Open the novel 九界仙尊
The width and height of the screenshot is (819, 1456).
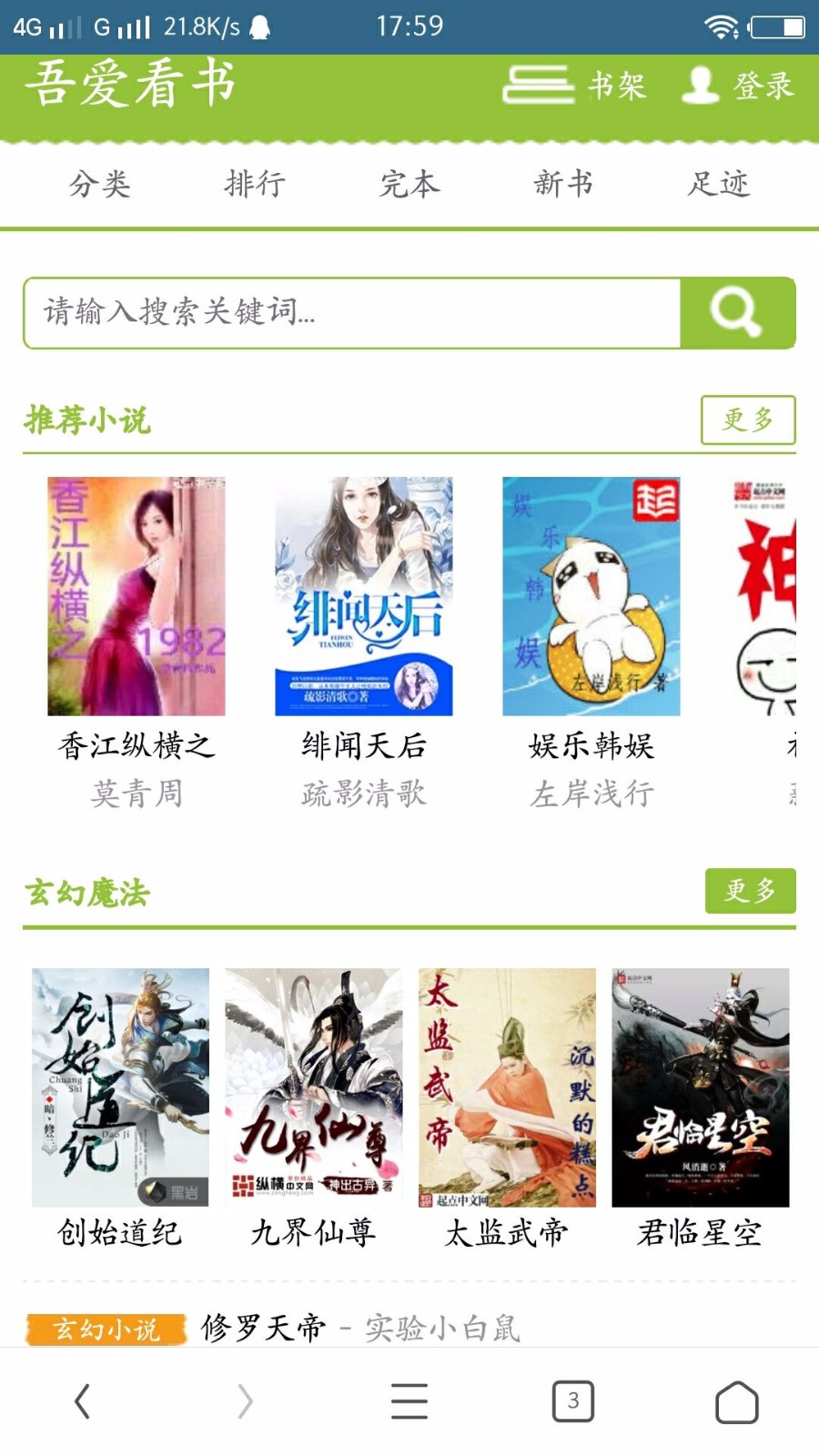tap(314, 1087)
